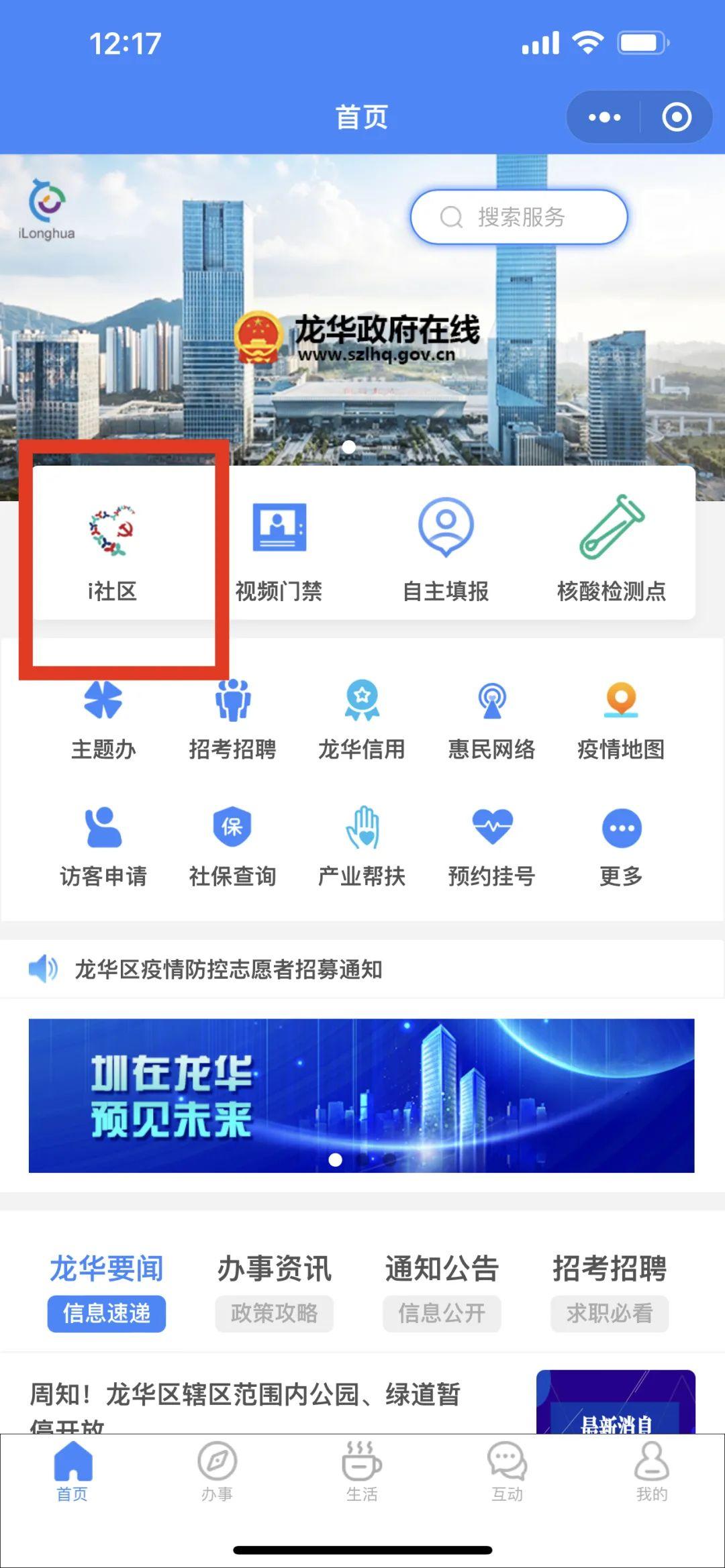The width and height of the screenshot is (725, 1568).
Task: Open 访客申请
Action: tap(103, 847)
